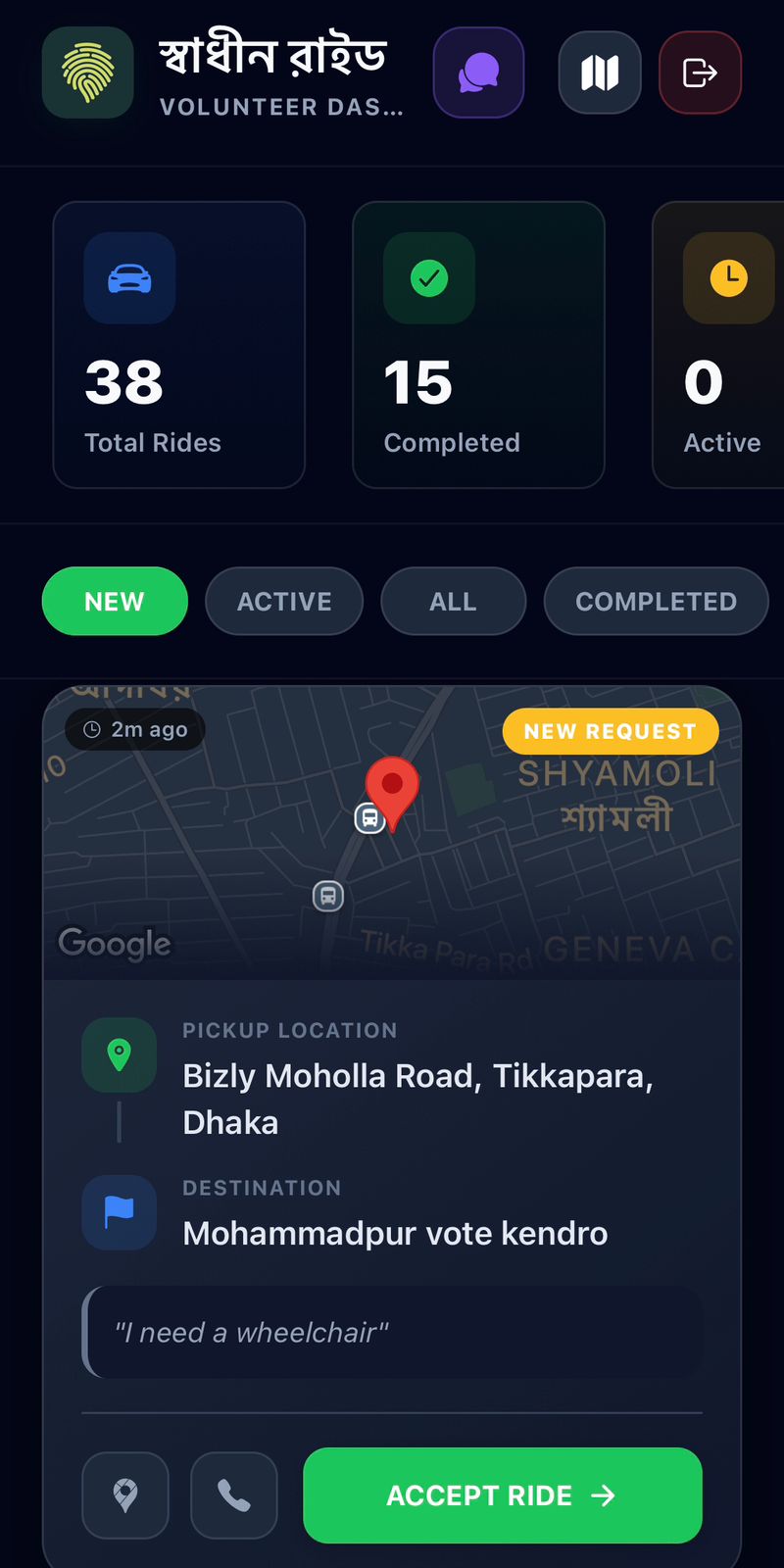
Task: Click the green checkmark on Completed card
Action: [x=428, y=278]
